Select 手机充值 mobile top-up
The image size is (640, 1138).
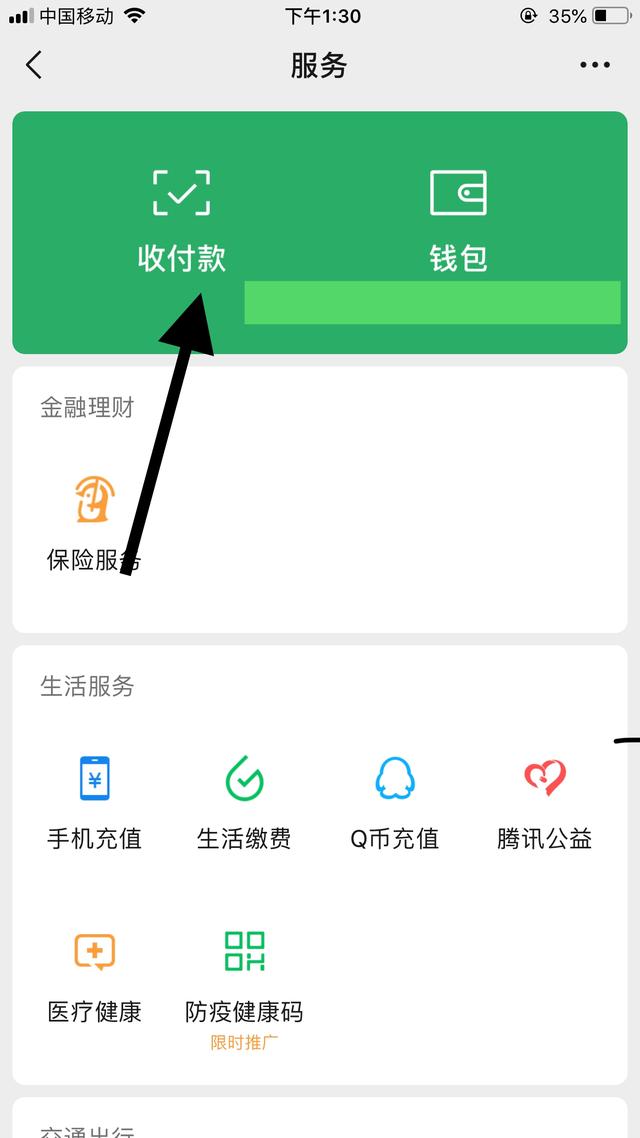94,802
